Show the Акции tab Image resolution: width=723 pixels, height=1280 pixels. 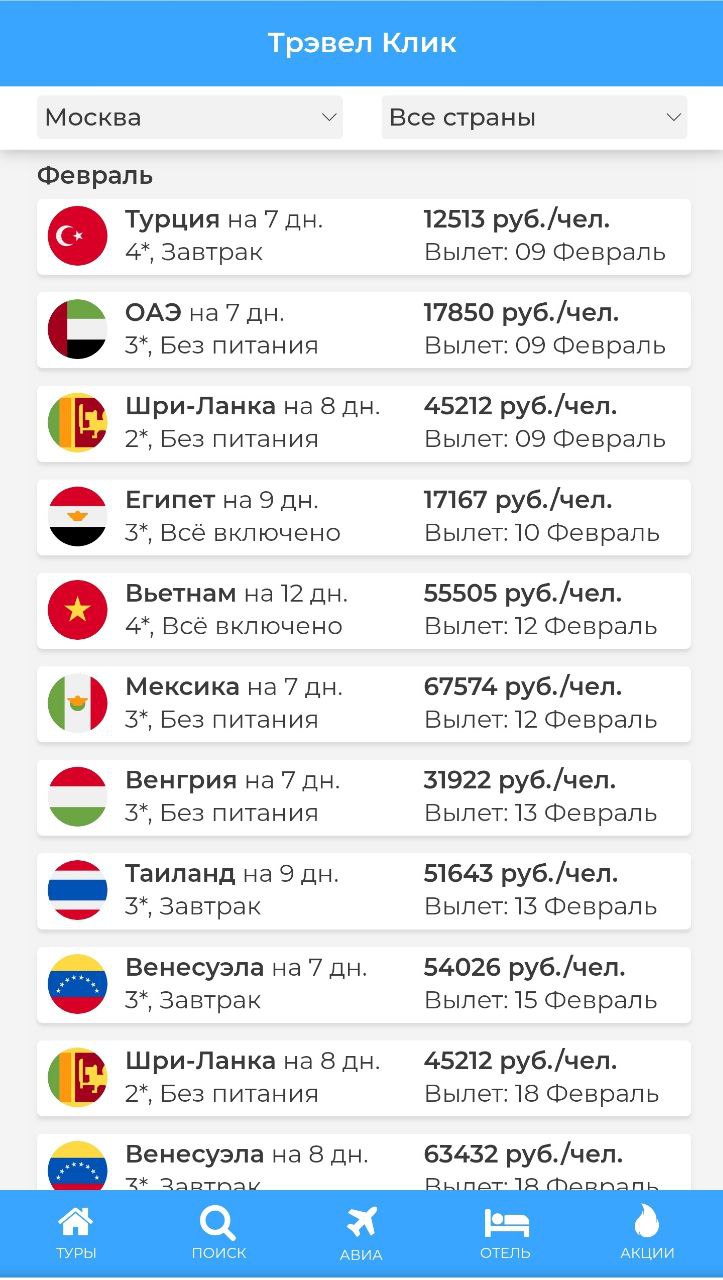point(647,1234)
